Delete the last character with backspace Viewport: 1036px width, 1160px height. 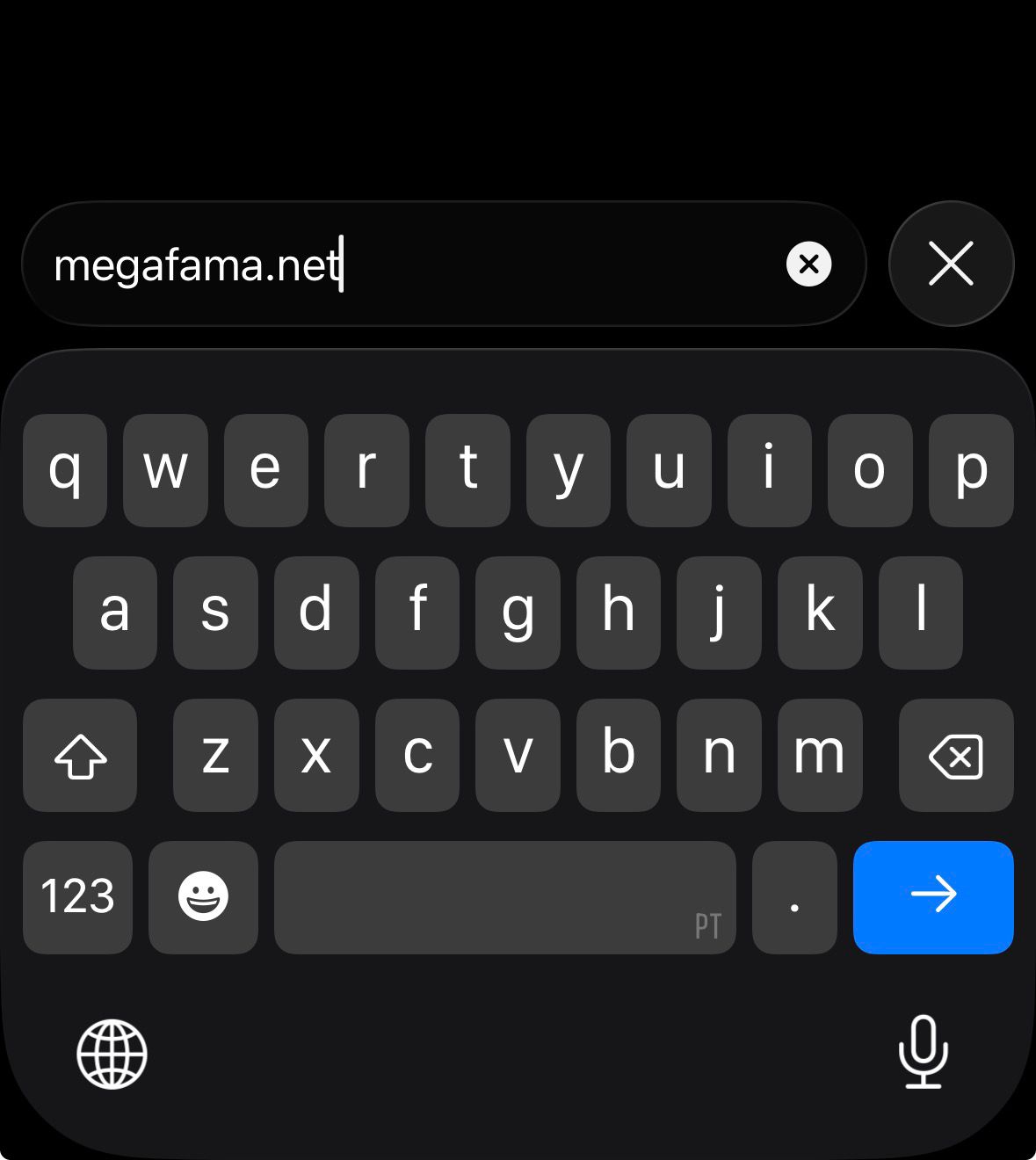(x=955, y=756)
